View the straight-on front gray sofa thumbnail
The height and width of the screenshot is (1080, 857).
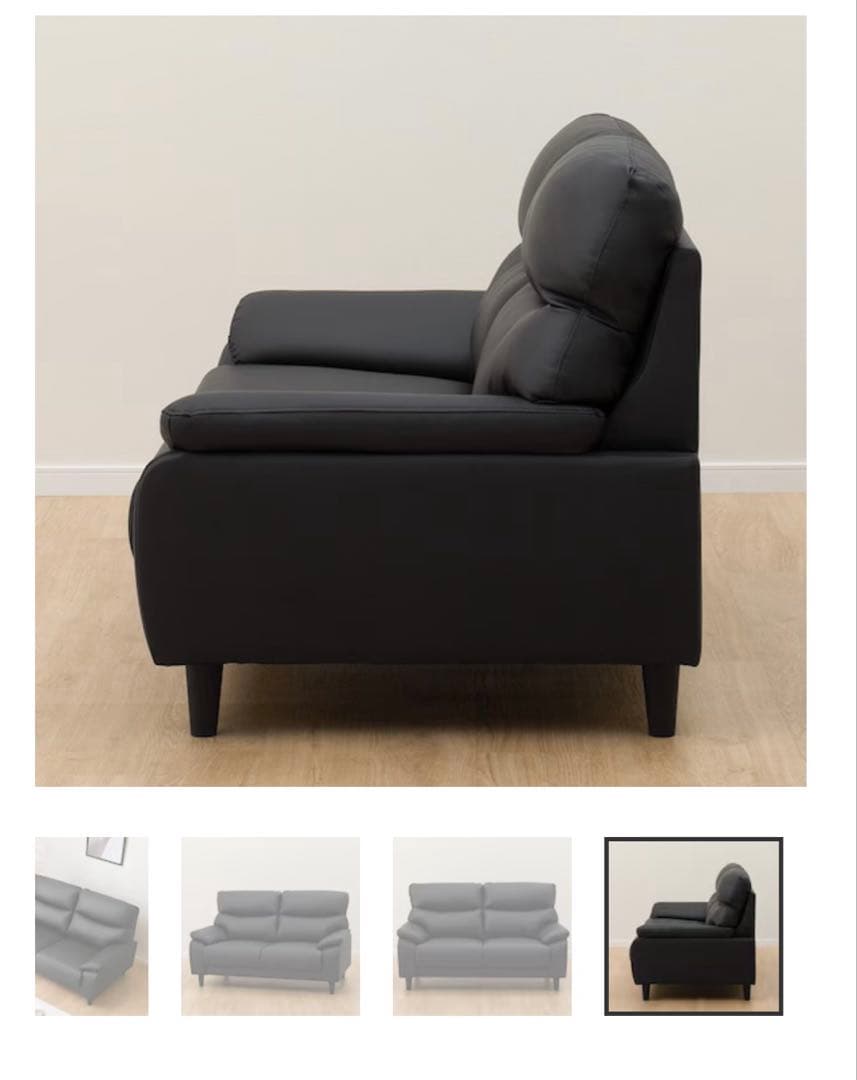coord(482,925)
